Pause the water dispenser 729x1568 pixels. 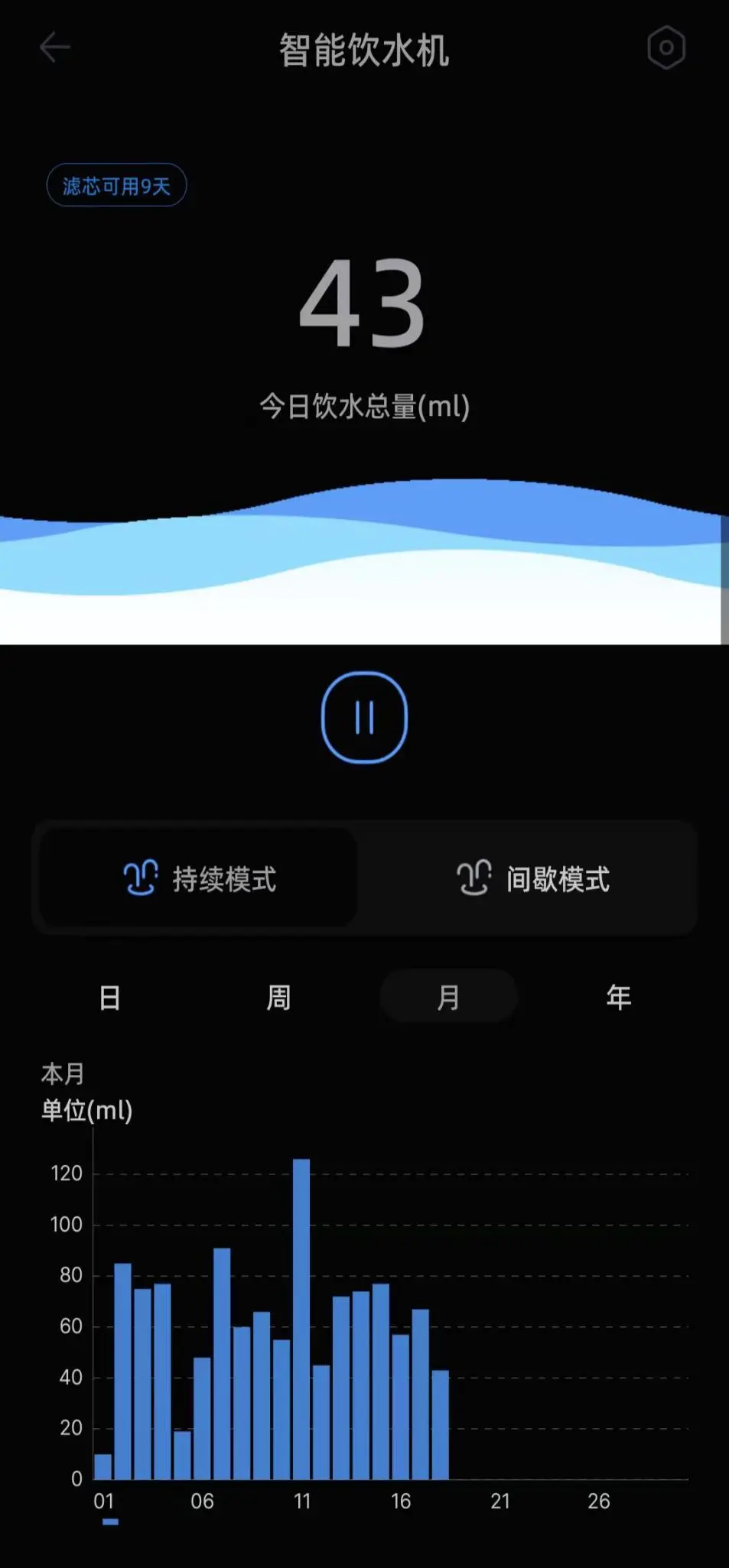[x=364, y=717]
